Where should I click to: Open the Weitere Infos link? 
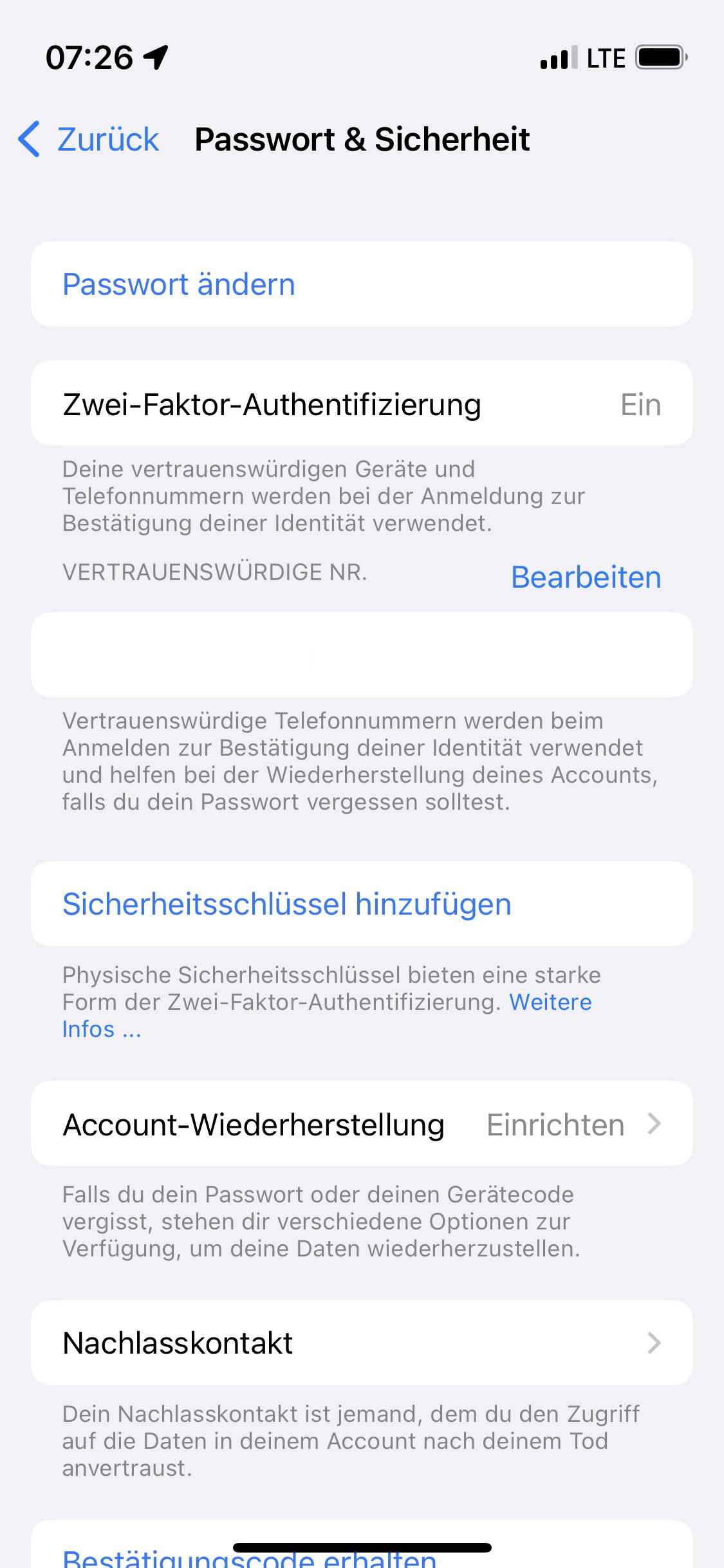550,1002
